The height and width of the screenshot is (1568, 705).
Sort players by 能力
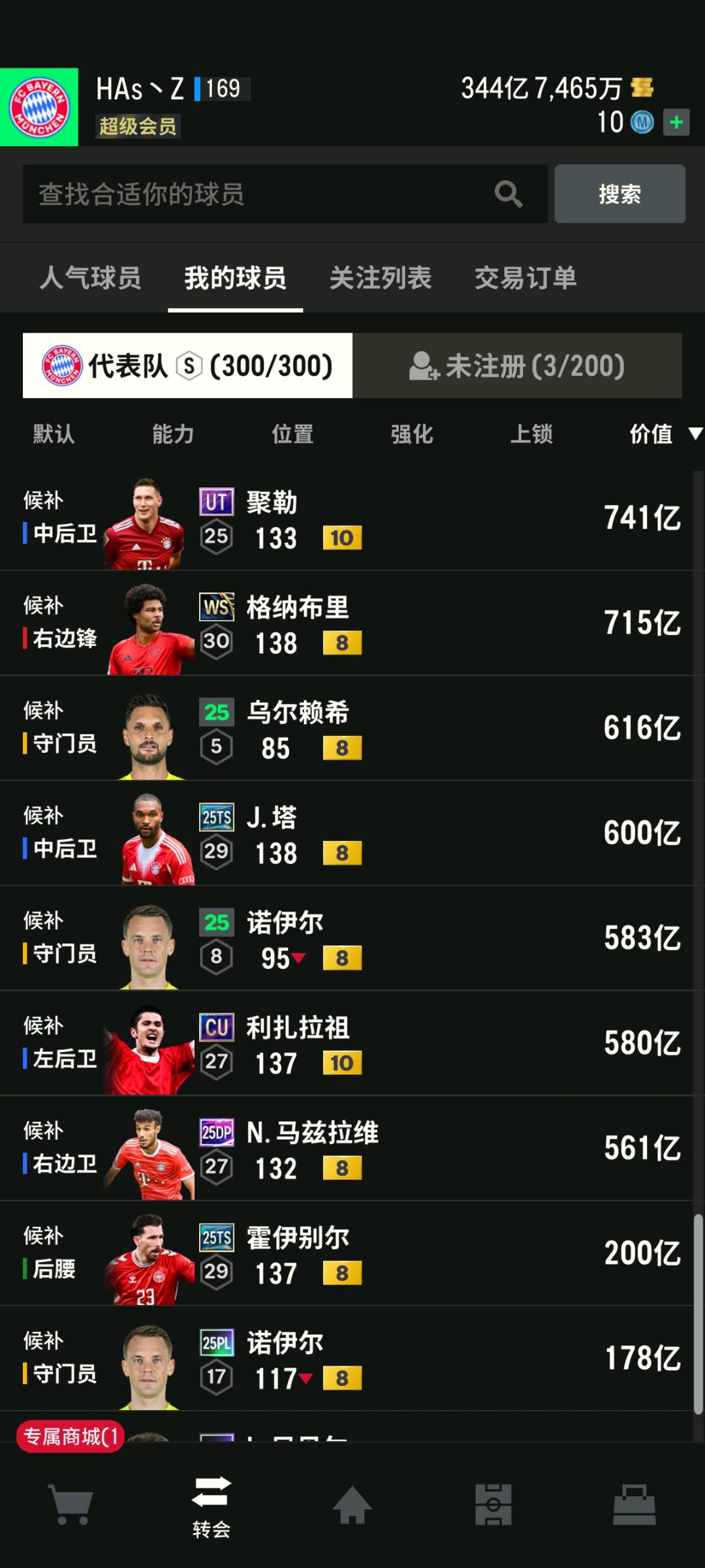pos(173,434)
